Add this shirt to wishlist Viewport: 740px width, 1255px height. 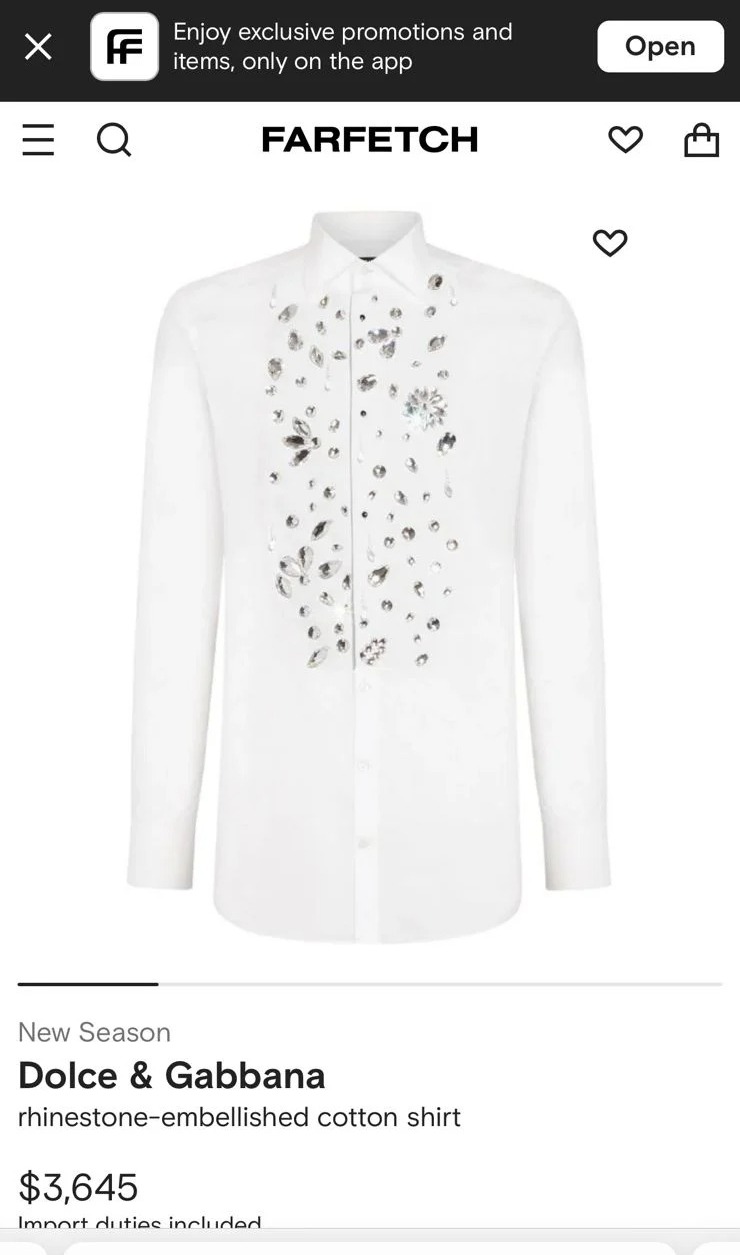(610, 243)
